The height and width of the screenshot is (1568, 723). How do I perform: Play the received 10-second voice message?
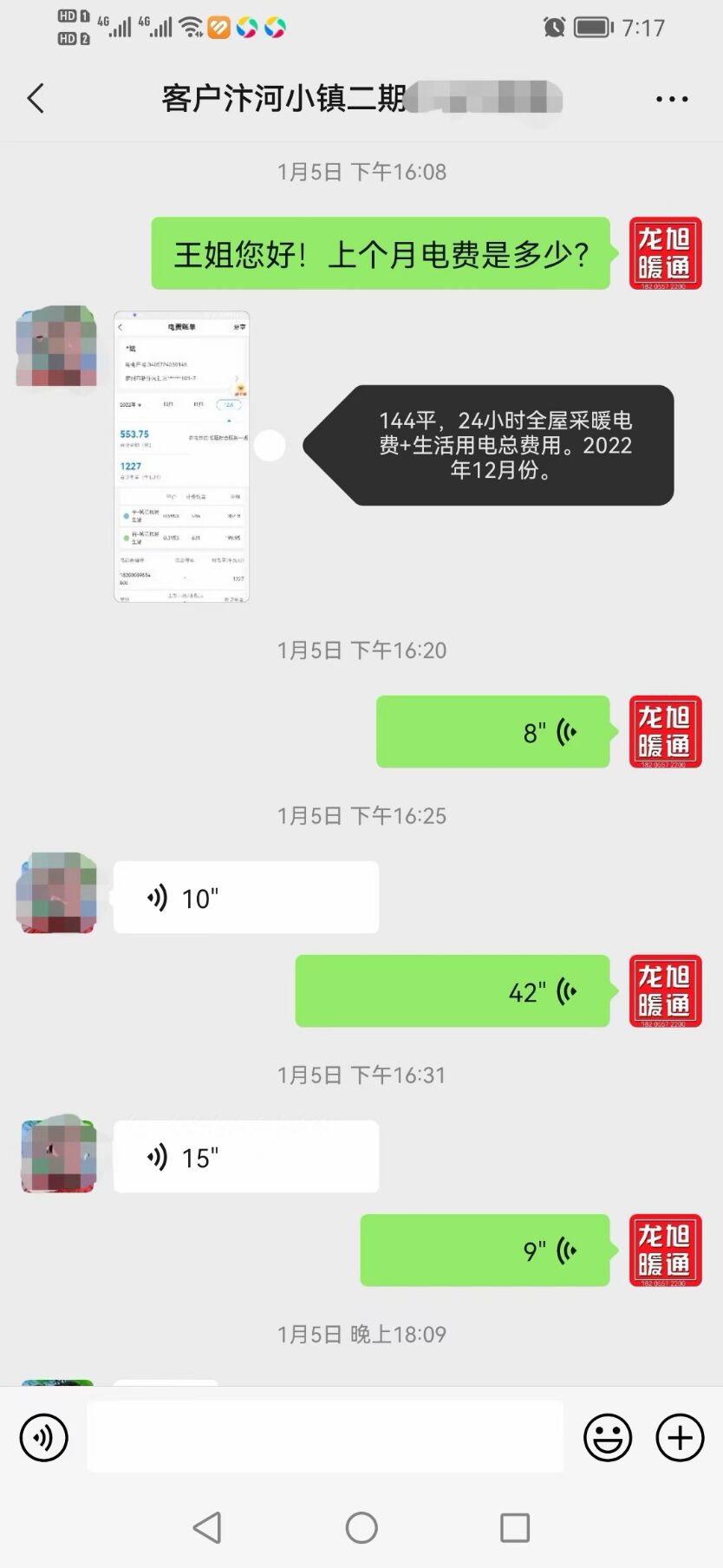(x=246, y=898)
